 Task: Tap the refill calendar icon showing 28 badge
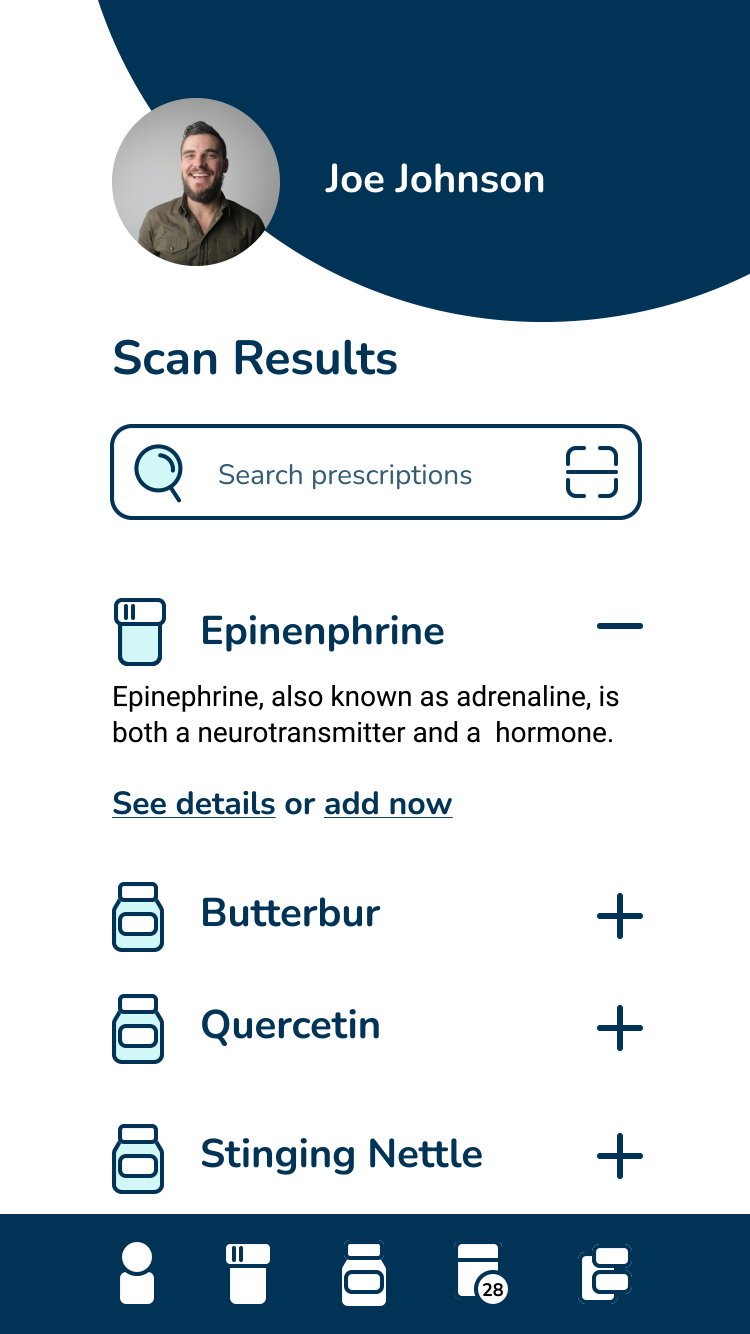click(479, 1273)
